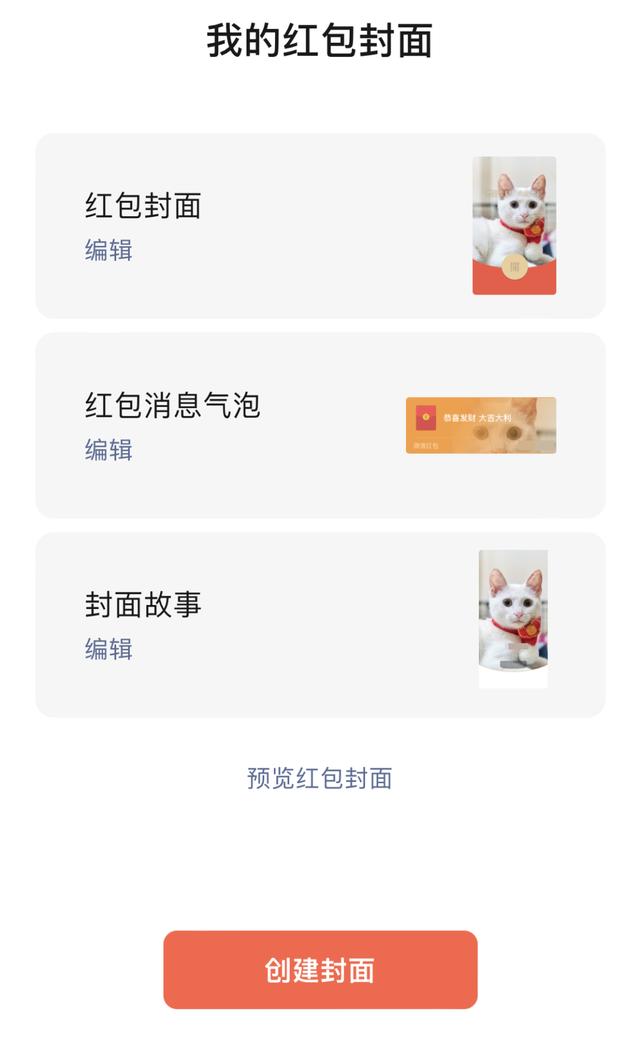Image resolution: width=640 pixels, height=1041 pixels.
Task: Open 预览红包封面 preview link
Action: pyautogui.click(x=320, y=778)
